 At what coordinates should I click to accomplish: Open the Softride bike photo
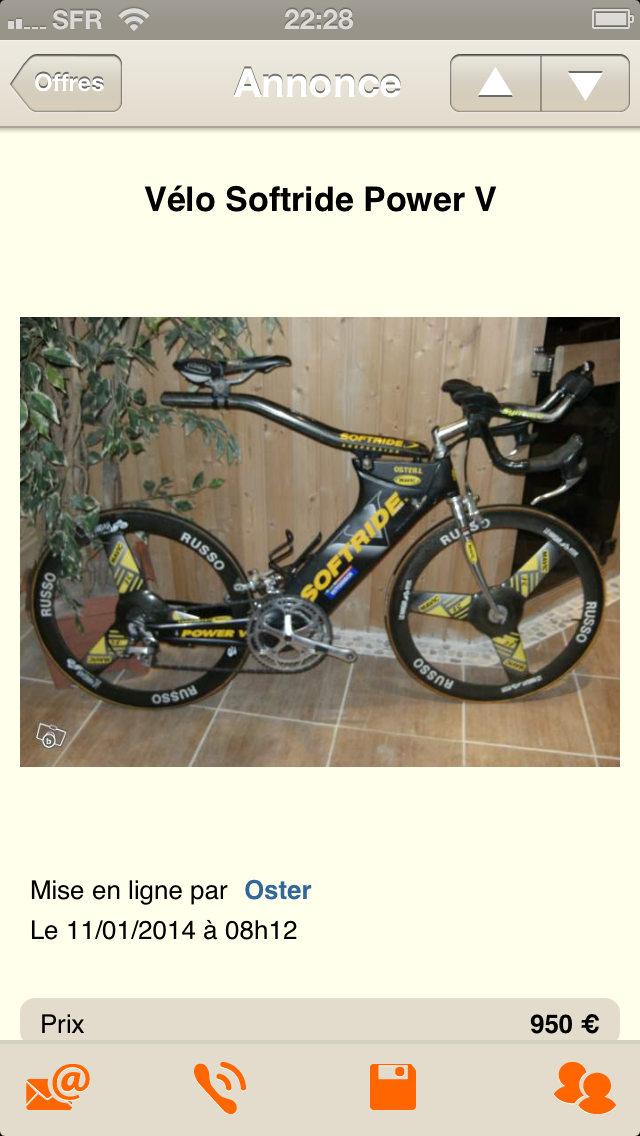[x=320, y=541]
